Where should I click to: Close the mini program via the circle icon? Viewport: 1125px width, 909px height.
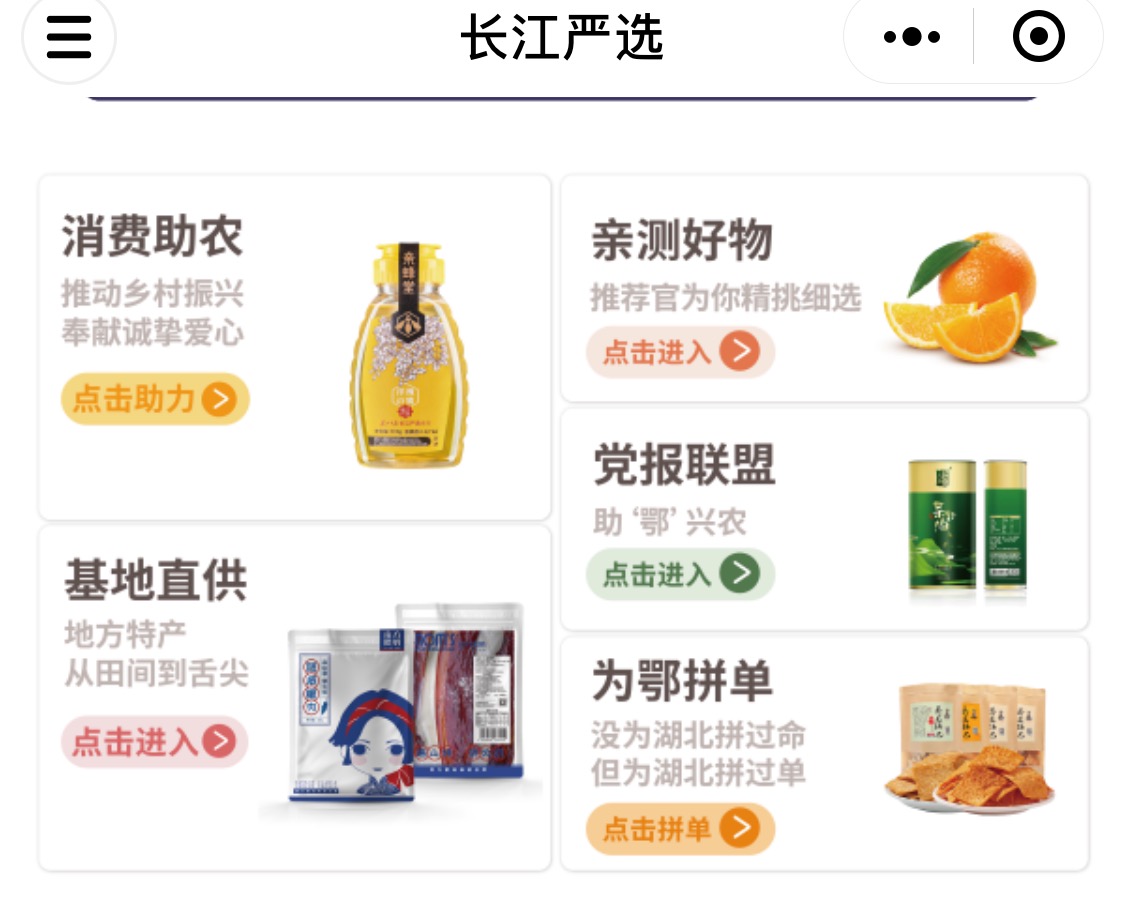1038,38
